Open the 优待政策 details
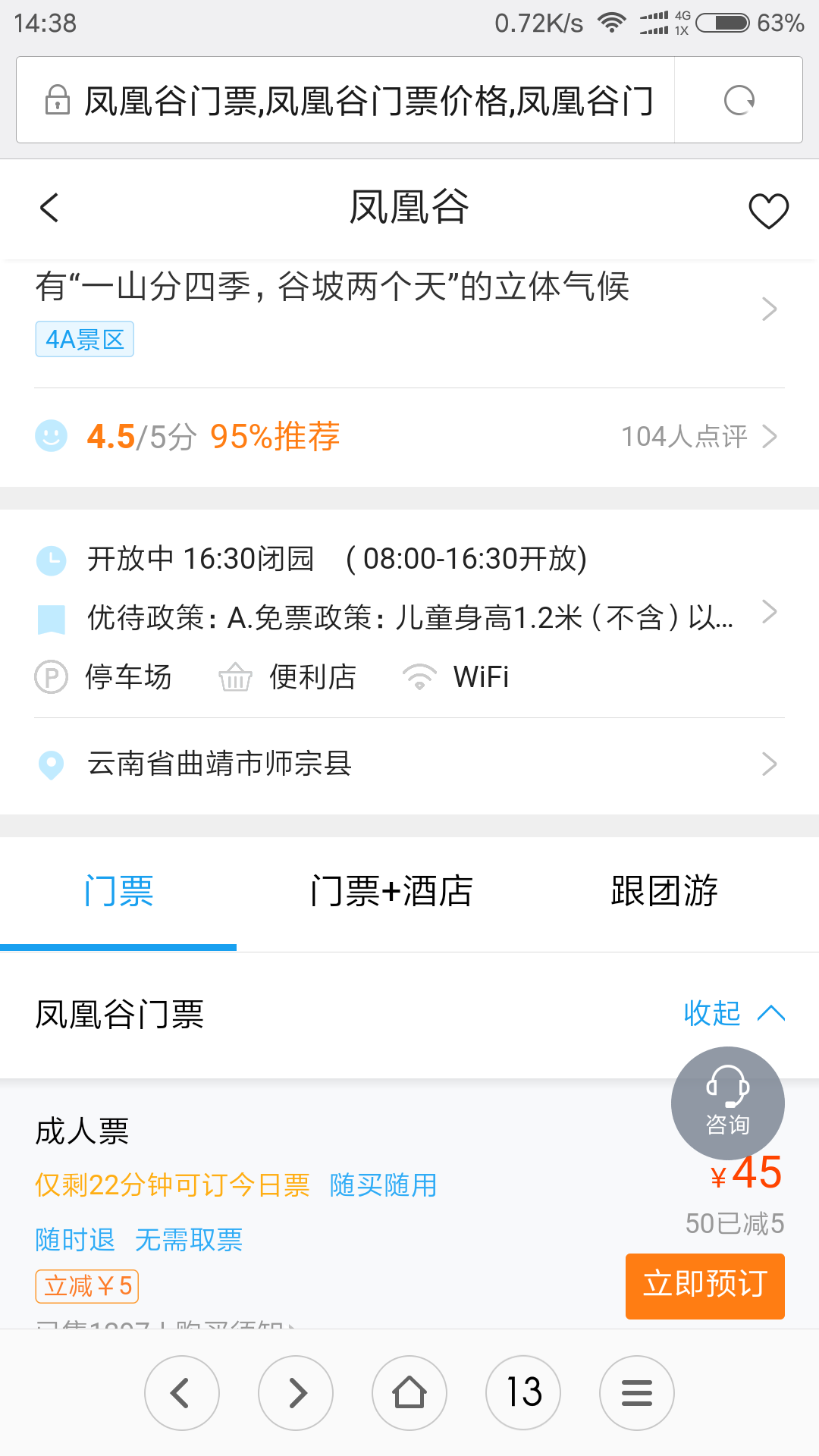 pyautogui.click(x=409, y=617)
